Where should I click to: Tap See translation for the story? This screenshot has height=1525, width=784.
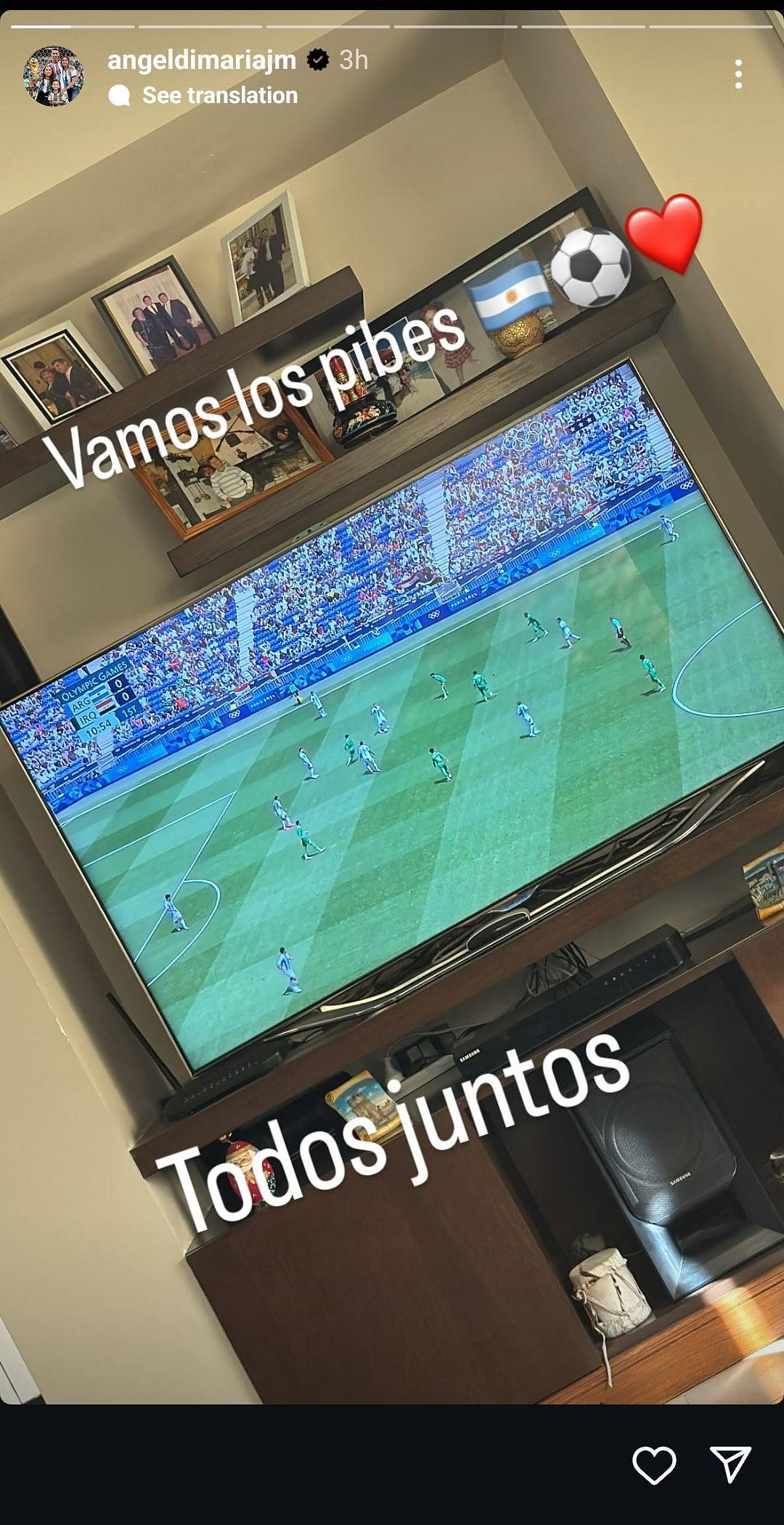219,95
